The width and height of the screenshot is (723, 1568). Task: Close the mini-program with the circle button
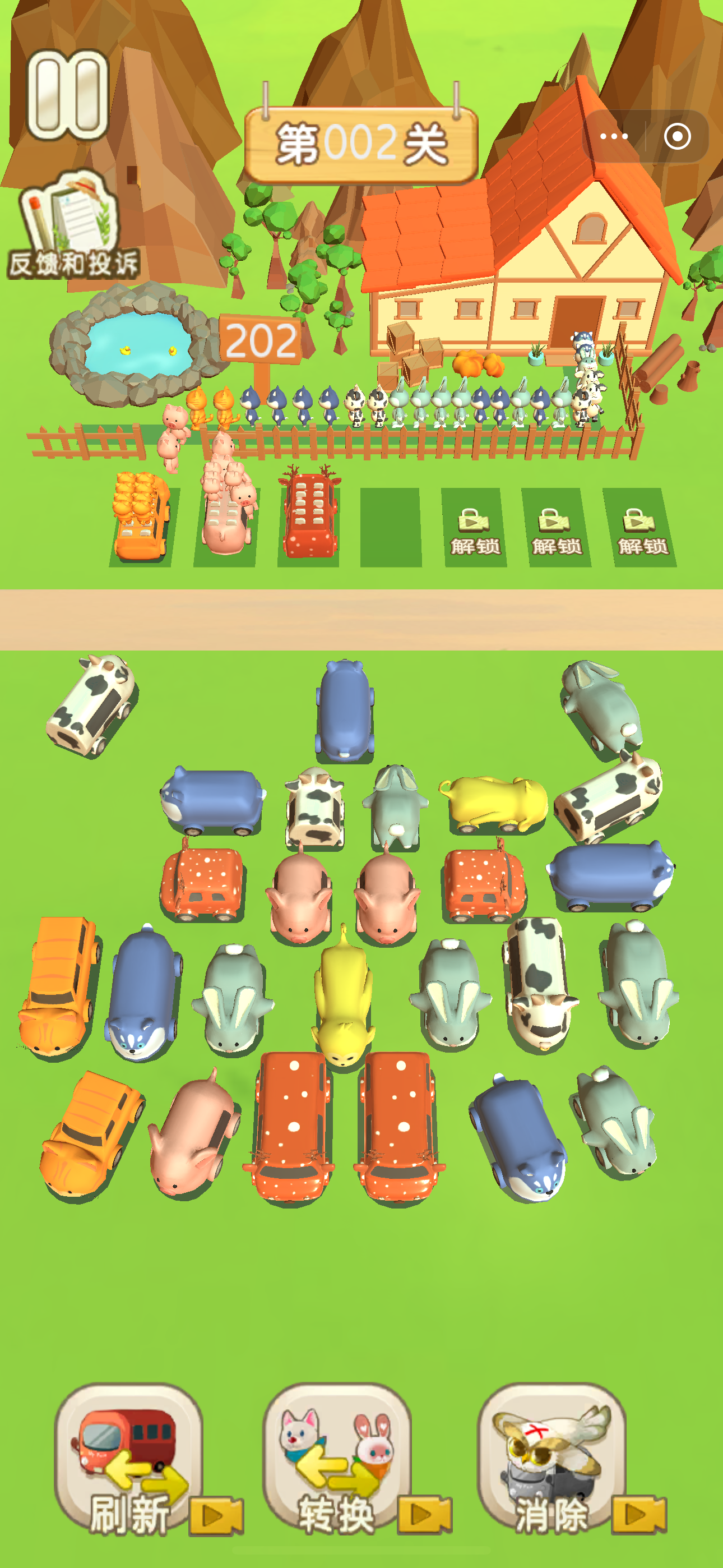678,136
